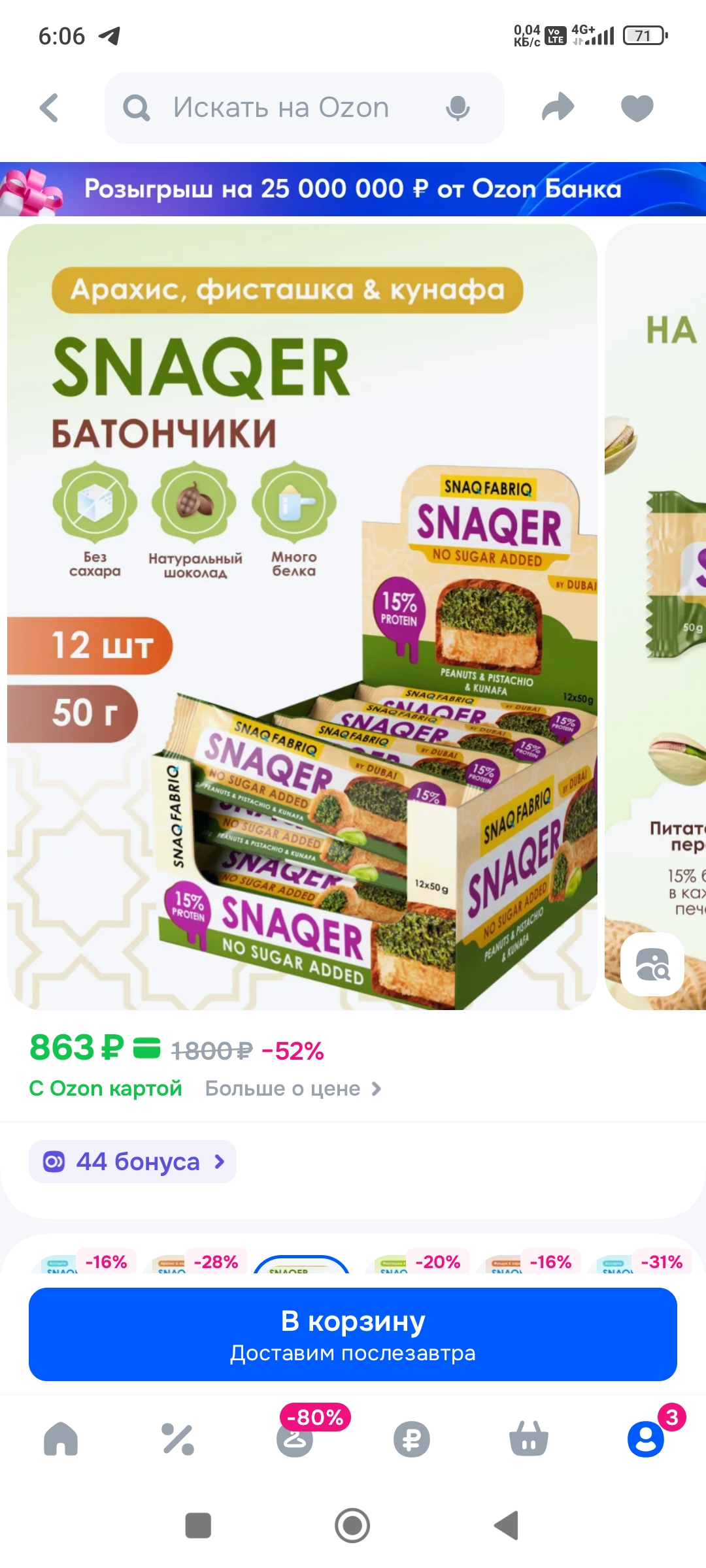Image resolution: width=706 pixels, height=1568 pixels.
Task: Open the Ozon Bank prize draw banner
Action: (x=353, y=189)
